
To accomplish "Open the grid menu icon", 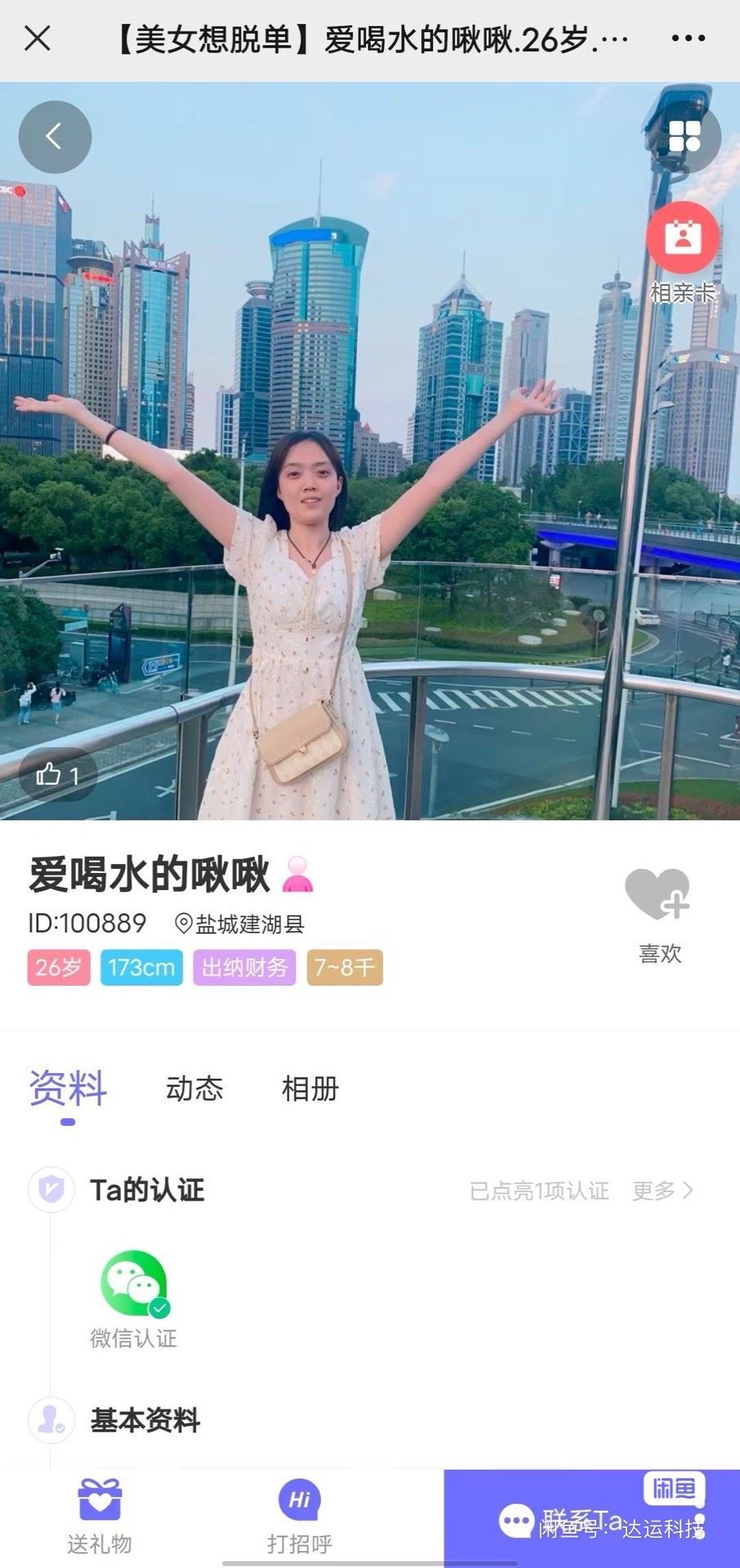I will click(684, 137).
